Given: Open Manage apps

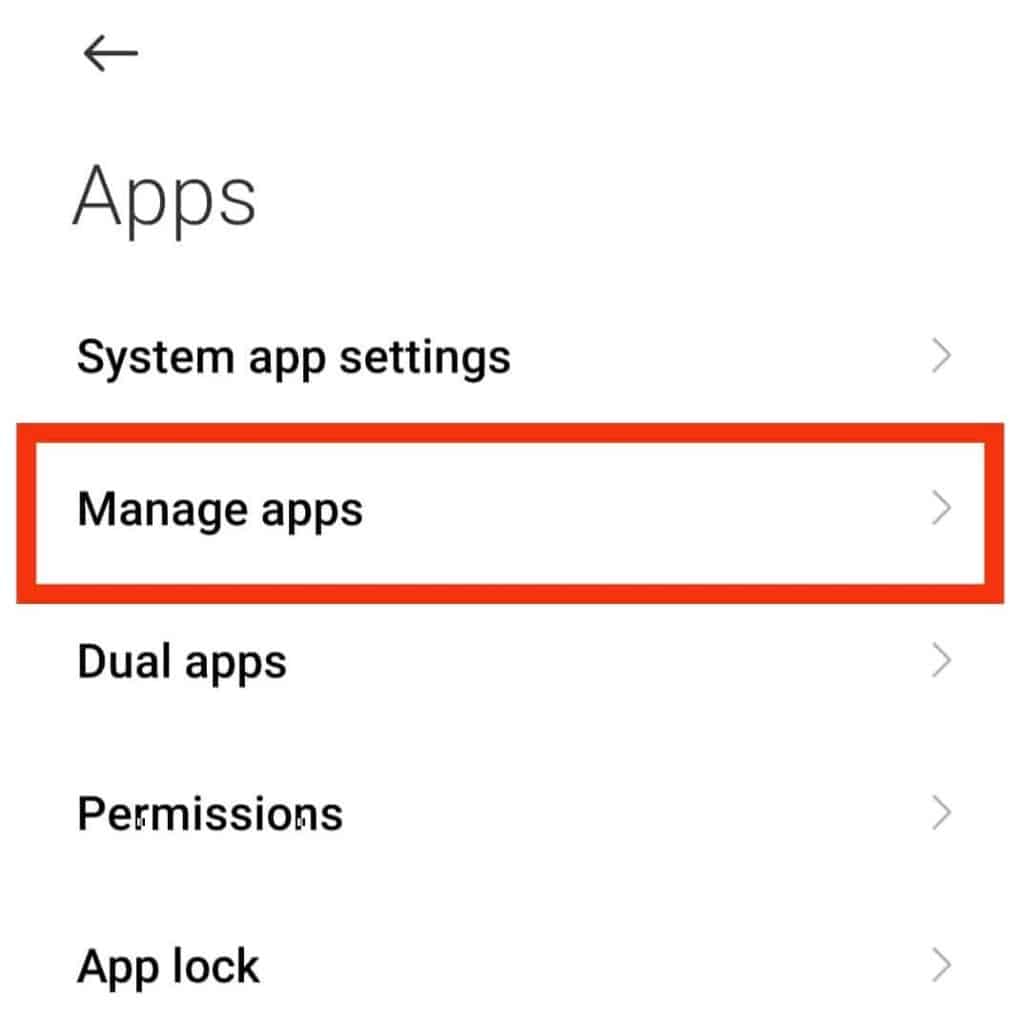Looking at the screenshot, I should click(220, 510).
